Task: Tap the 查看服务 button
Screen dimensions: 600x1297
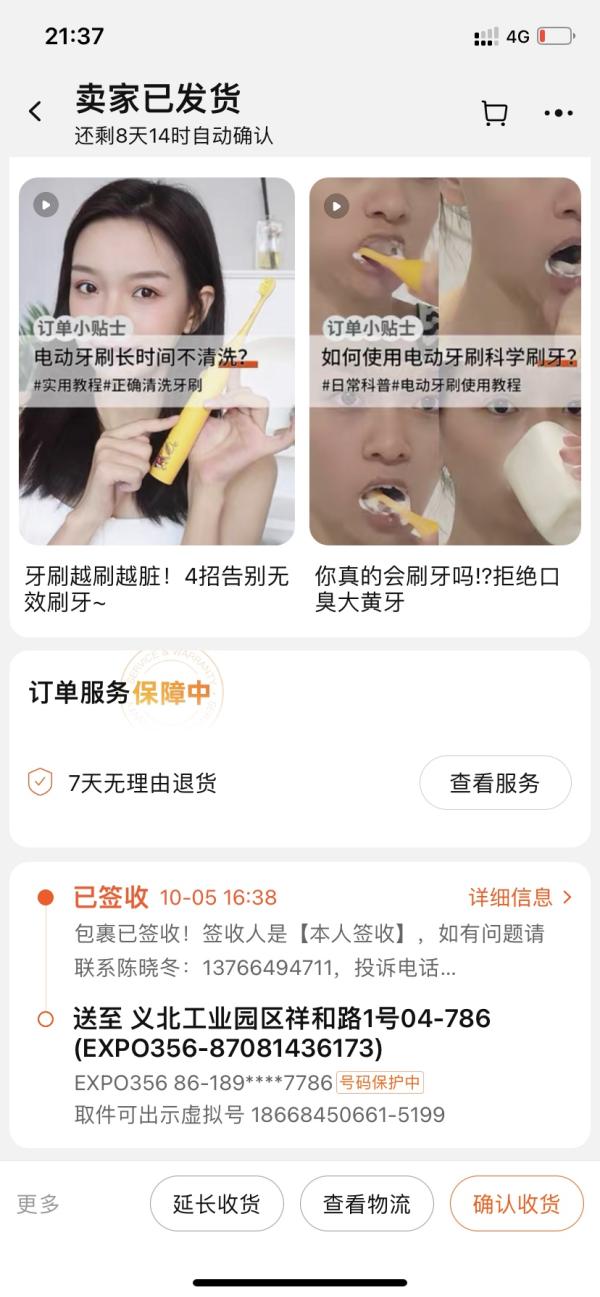Action: [x=495, y=783]
